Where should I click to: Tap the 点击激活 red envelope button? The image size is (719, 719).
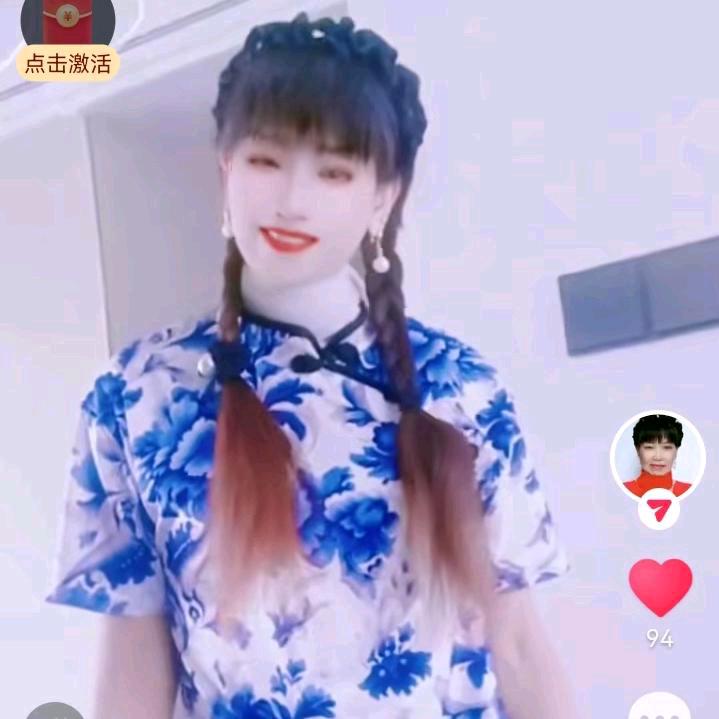[x=68, y=62]
